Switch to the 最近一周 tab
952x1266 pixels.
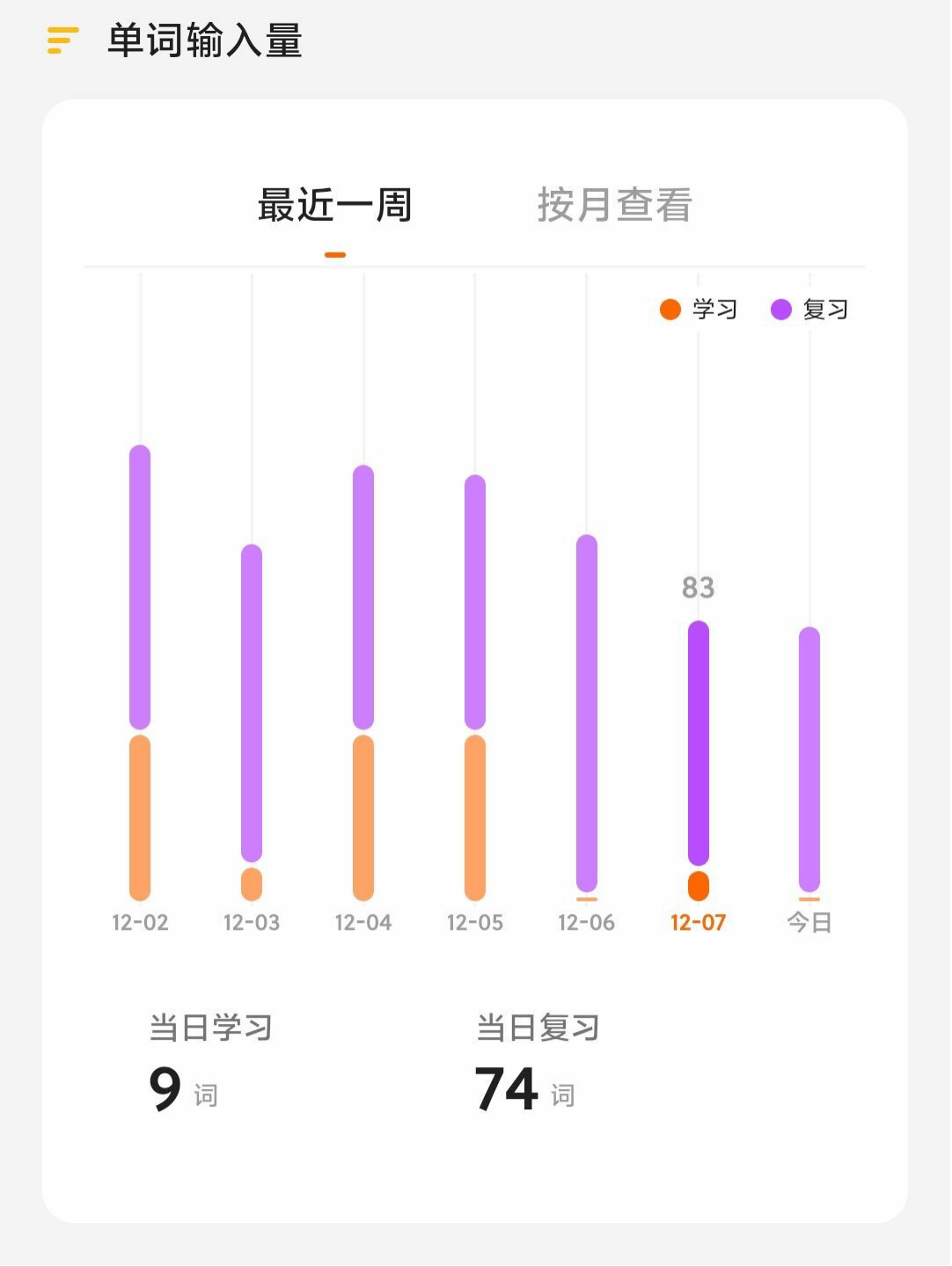[334, 206]
